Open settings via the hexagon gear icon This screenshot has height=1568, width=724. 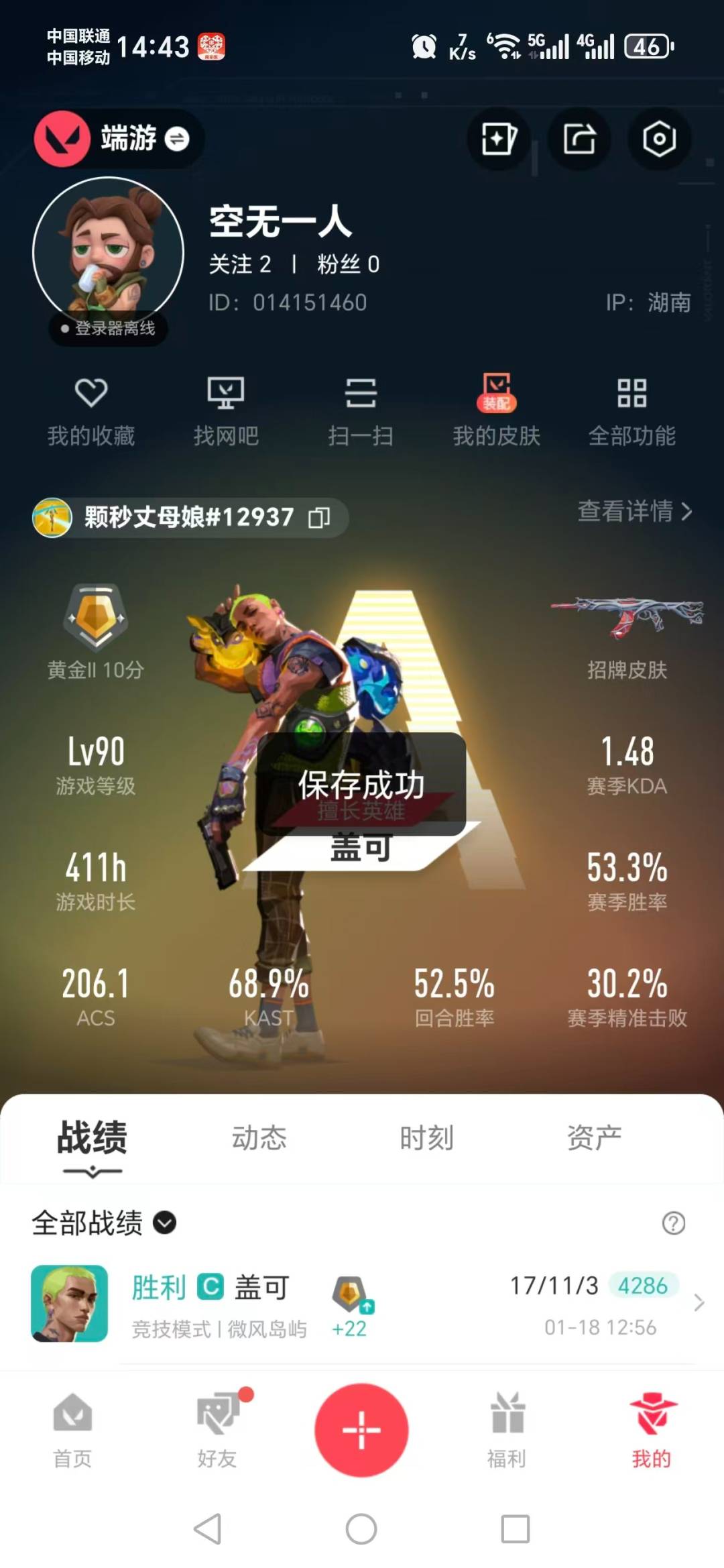(x=659, y=139)
